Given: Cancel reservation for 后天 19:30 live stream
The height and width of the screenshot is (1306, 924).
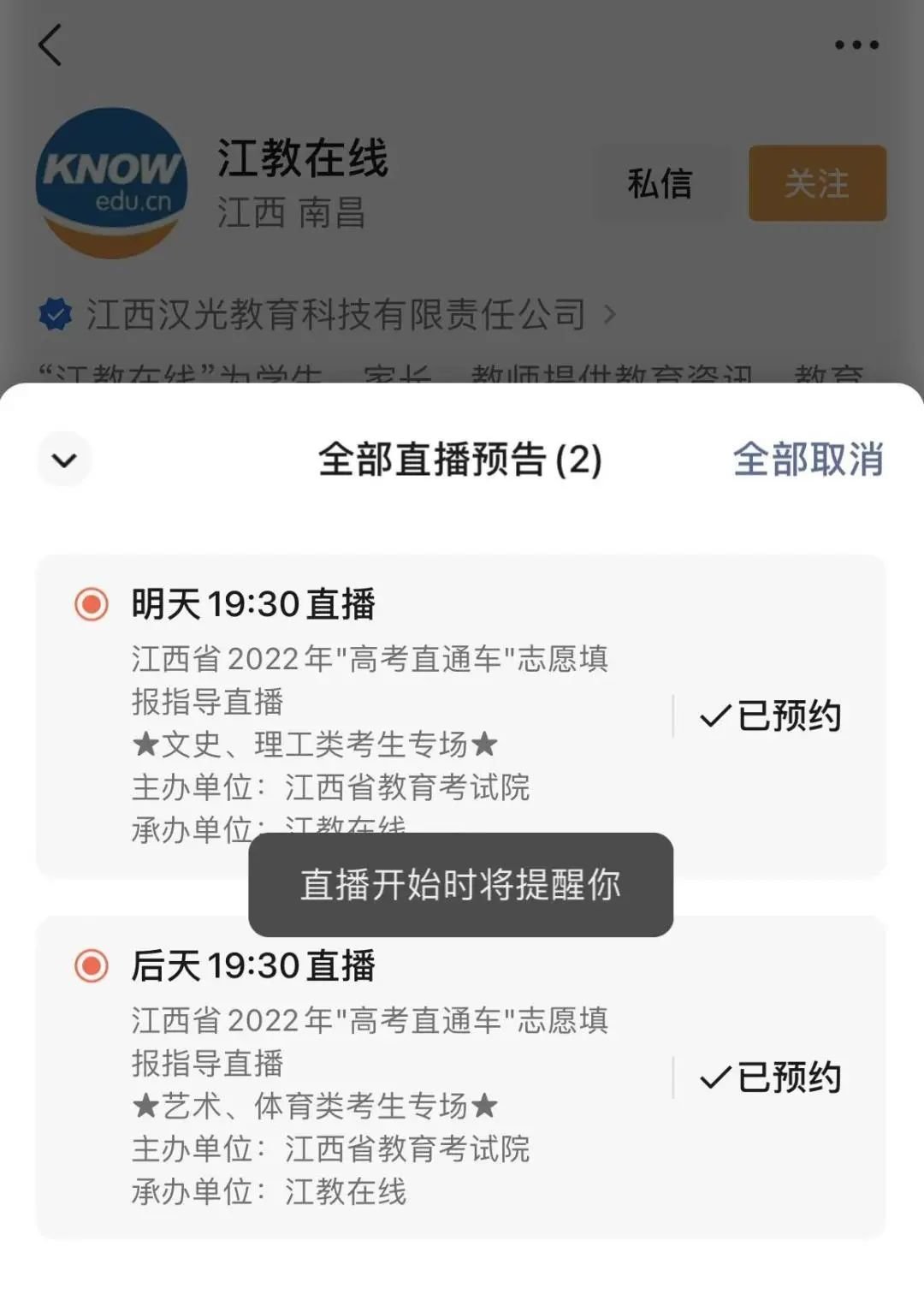Looking at the screenshot, I should tap(771, 1077).
